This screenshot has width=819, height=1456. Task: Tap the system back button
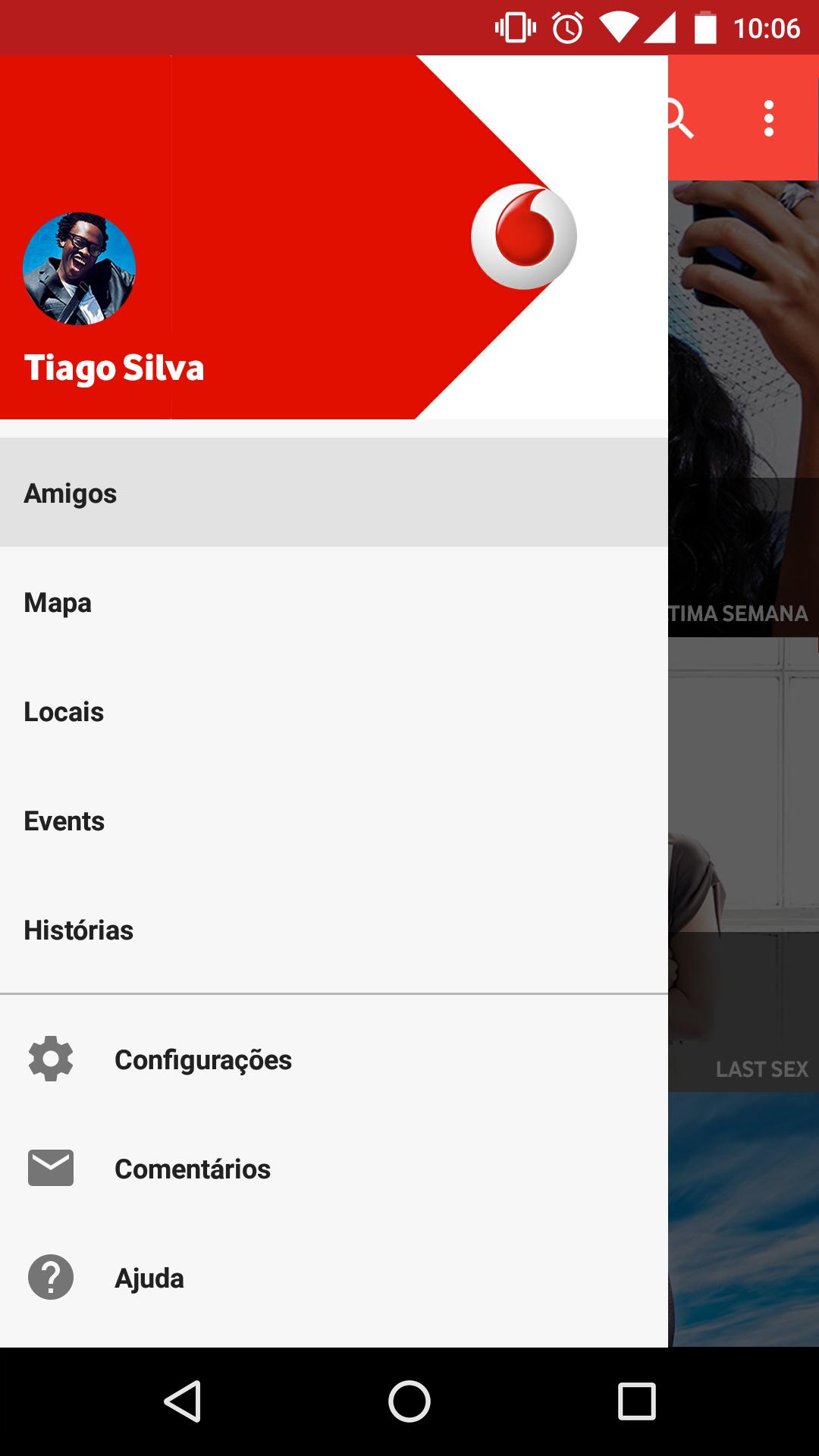182,1401
